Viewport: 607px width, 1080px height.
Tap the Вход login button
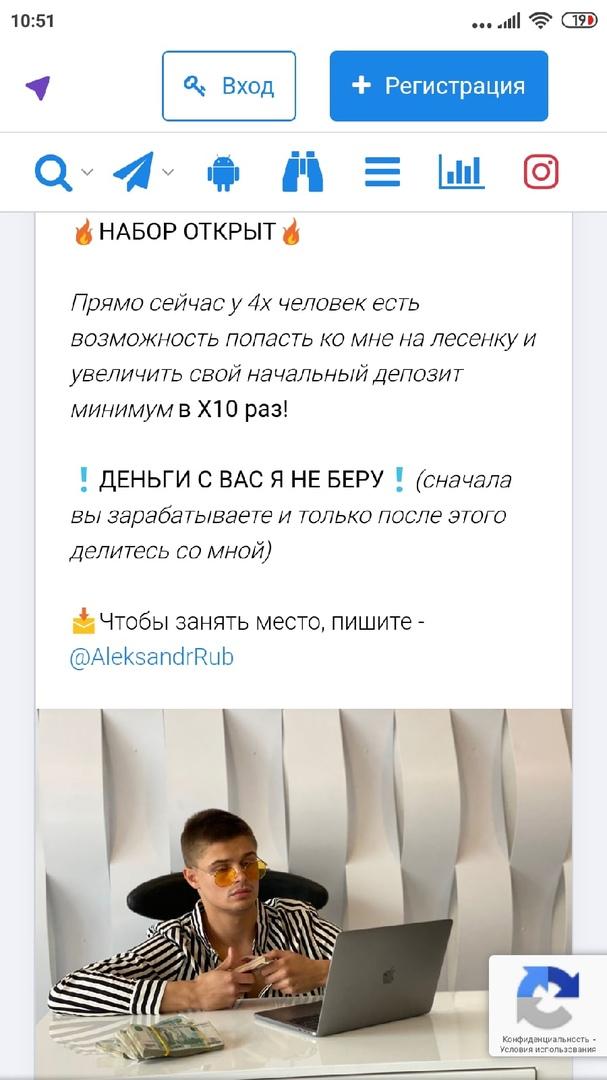click(229, 86)
